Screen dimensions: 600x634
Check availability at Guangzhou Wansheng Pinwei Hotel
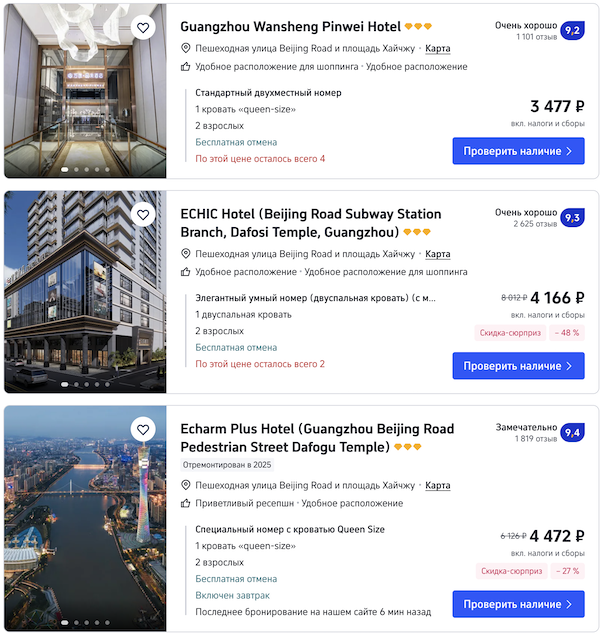(x=518, y=151)
